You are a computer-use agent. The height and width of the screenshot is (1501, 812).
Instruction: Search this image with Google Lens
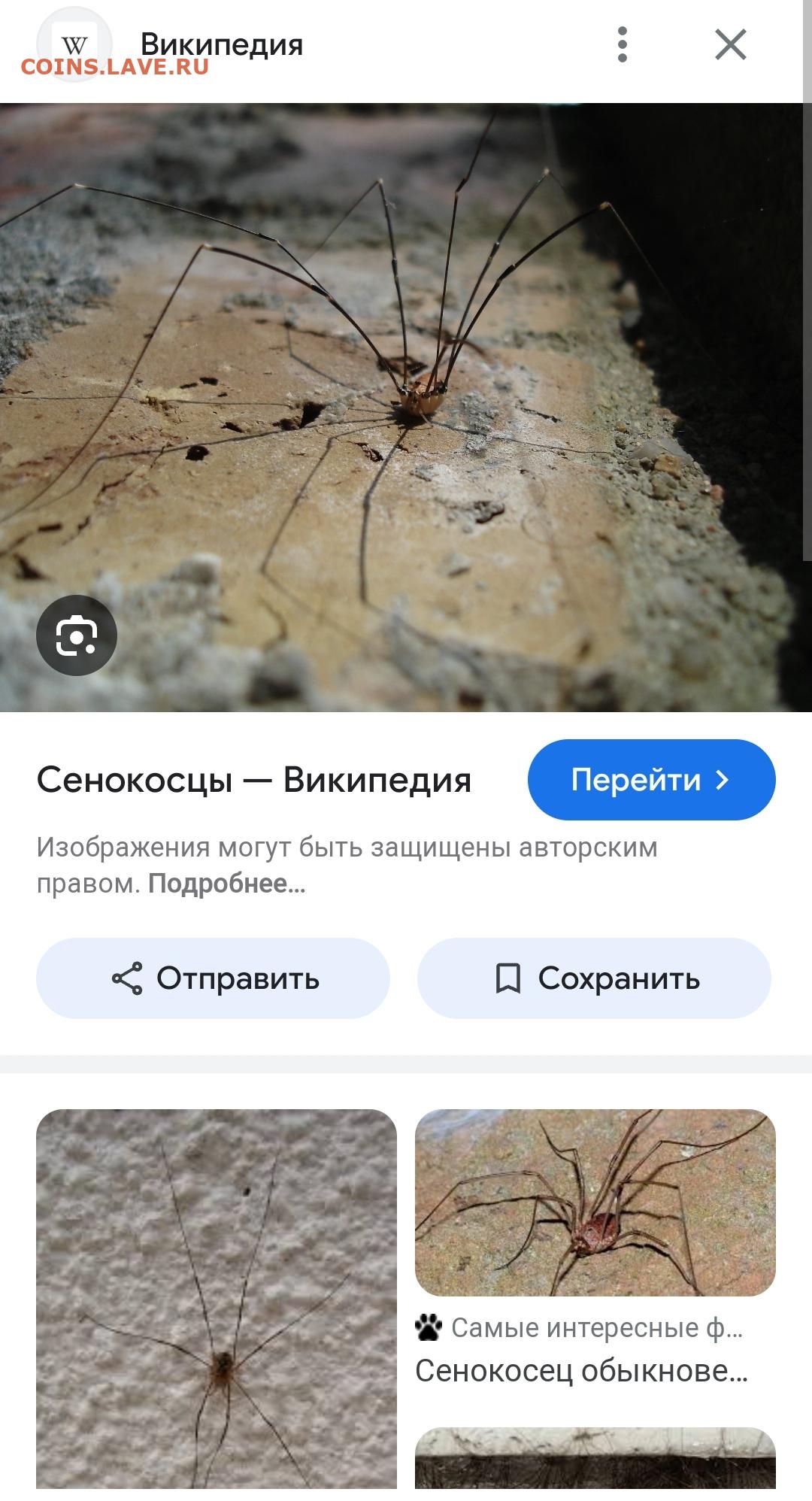pos(77,635)
